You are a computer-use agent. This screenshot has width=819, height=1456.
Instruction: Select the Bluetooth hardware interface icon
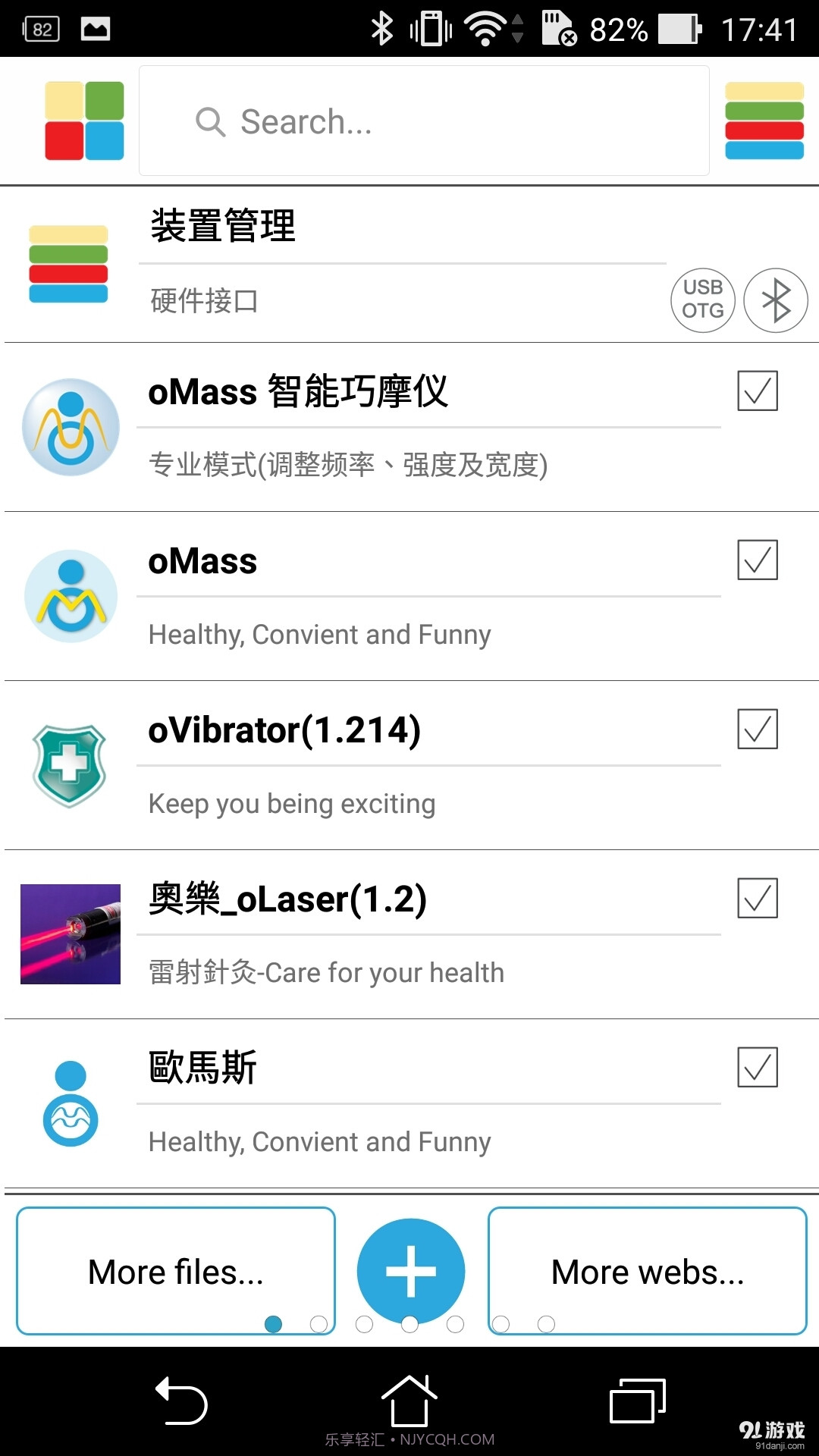775,300
